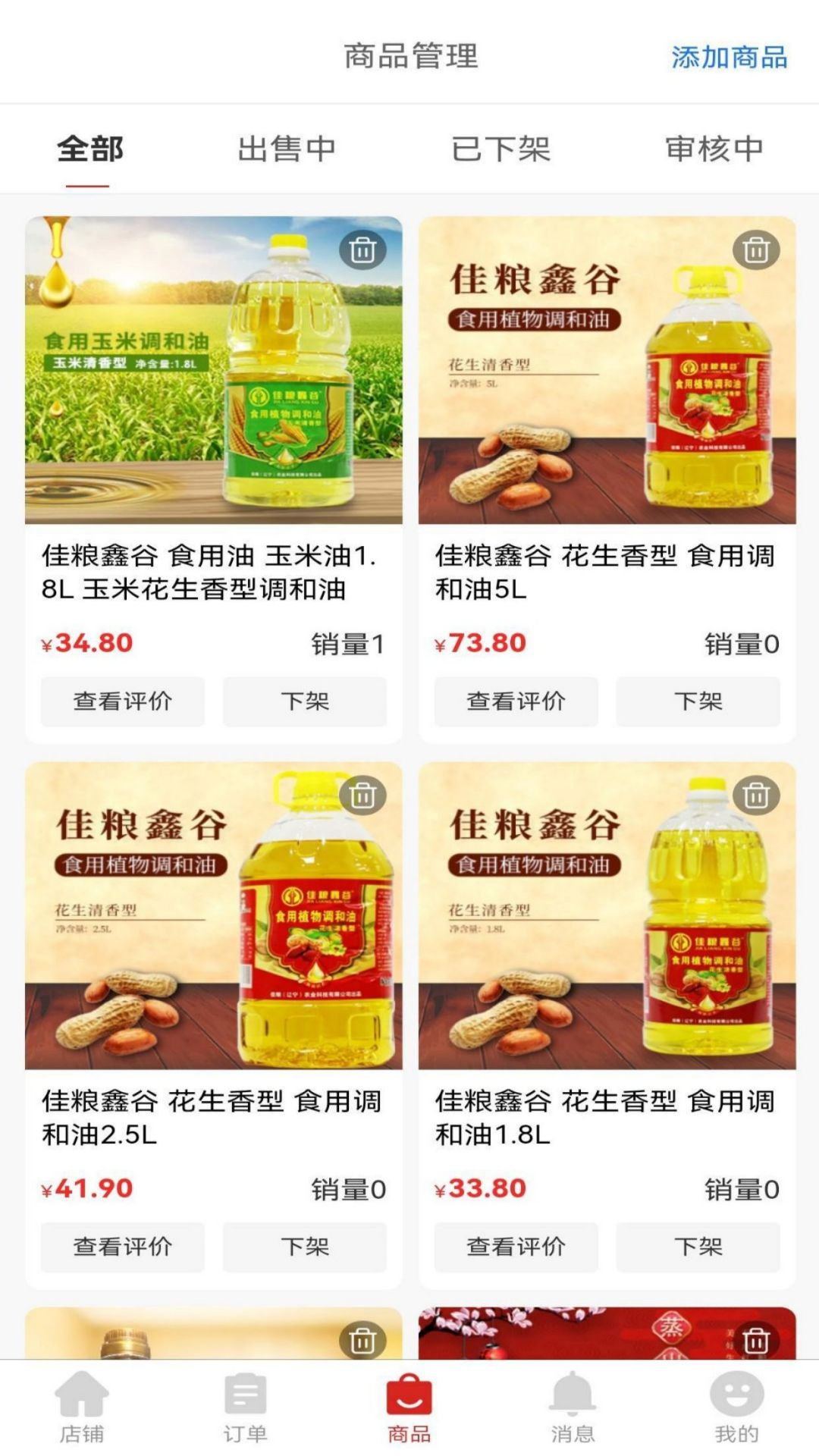View reviews for the ¥41.90 2.5L oil
Viewport: 819px width, 1456px height.
123,1247
